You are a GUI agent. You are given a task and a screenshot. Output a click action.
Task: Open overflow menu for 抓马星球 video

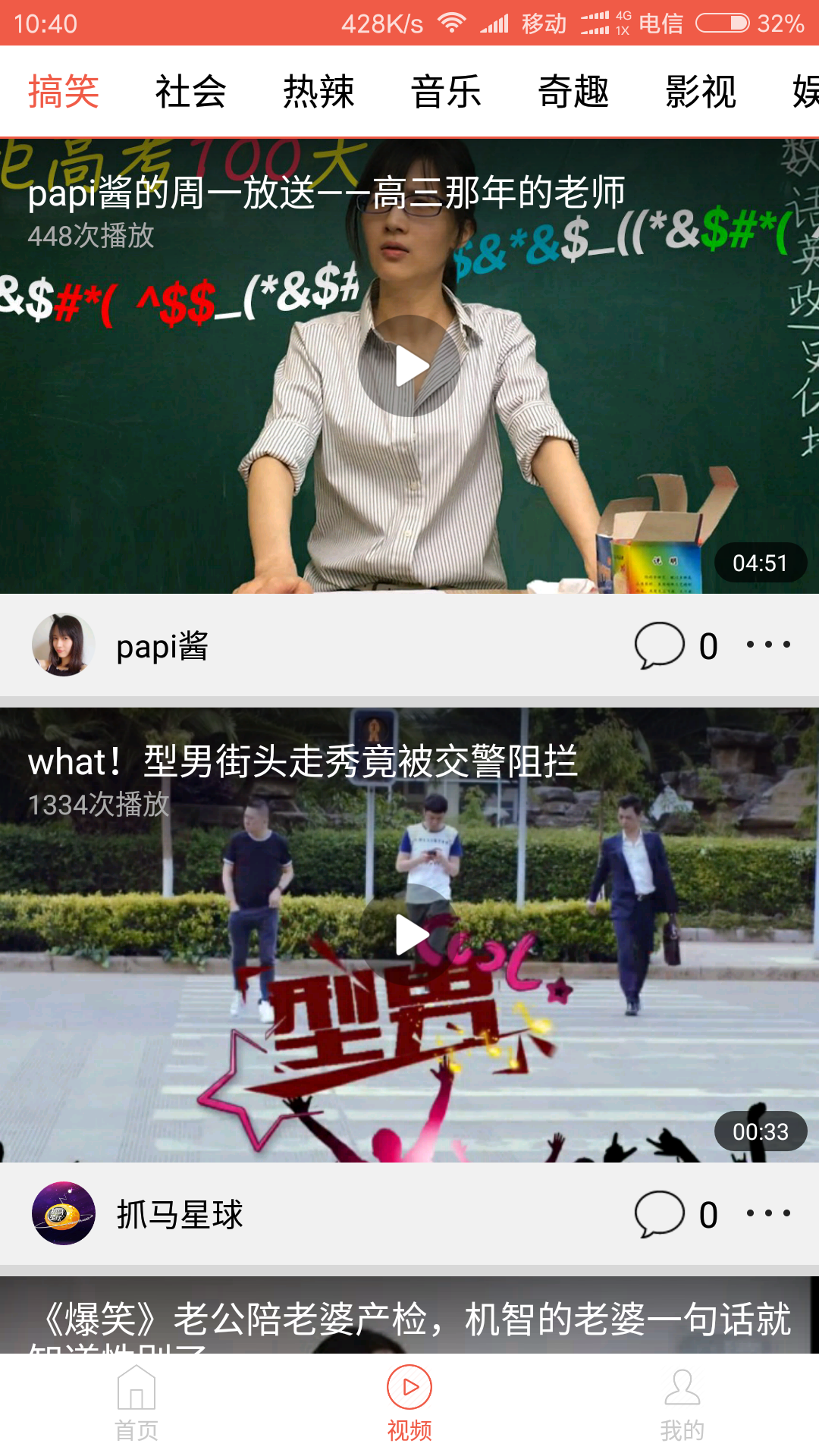[768, 1213]
